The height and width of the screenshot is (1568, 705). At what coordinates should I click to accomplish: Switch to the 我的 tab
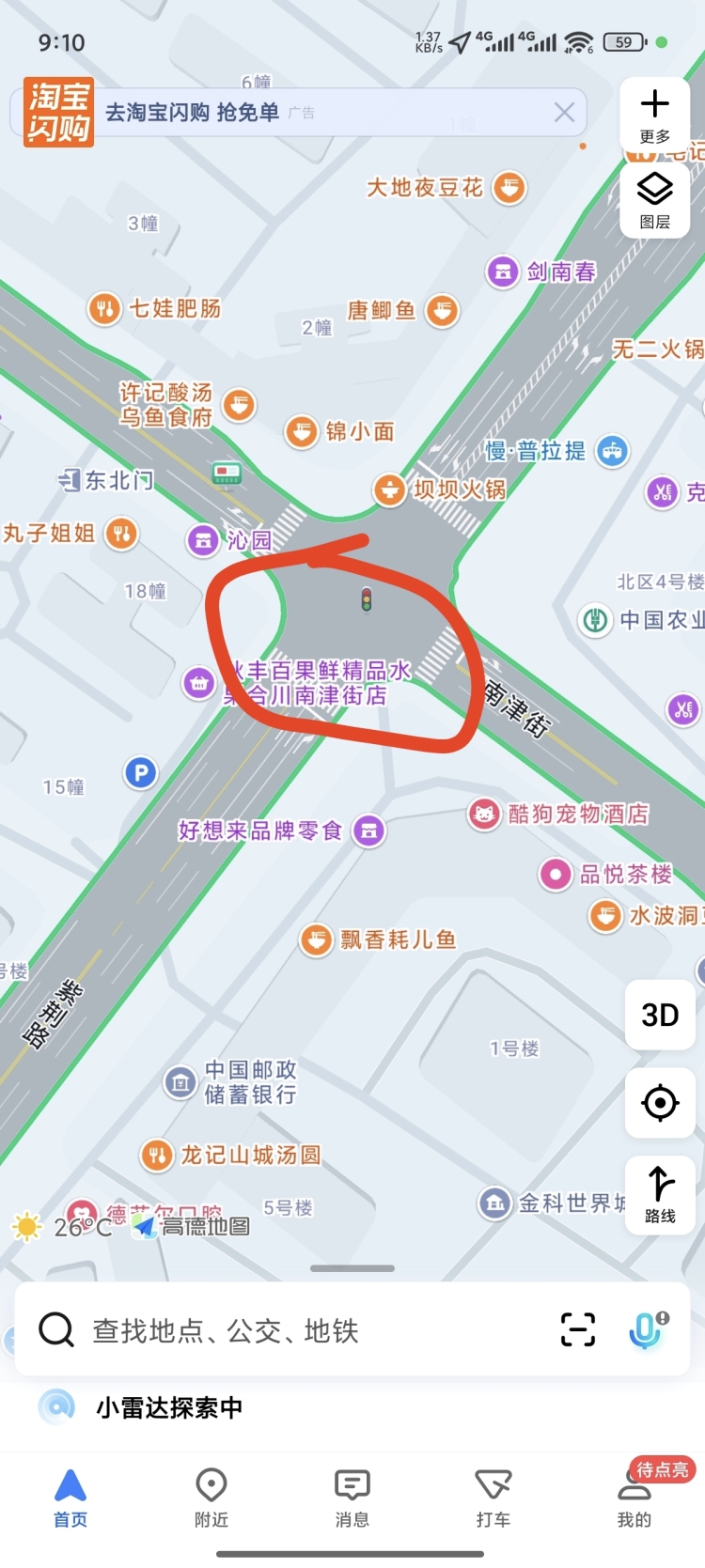pyautogui.click(x=634, y=1498)
